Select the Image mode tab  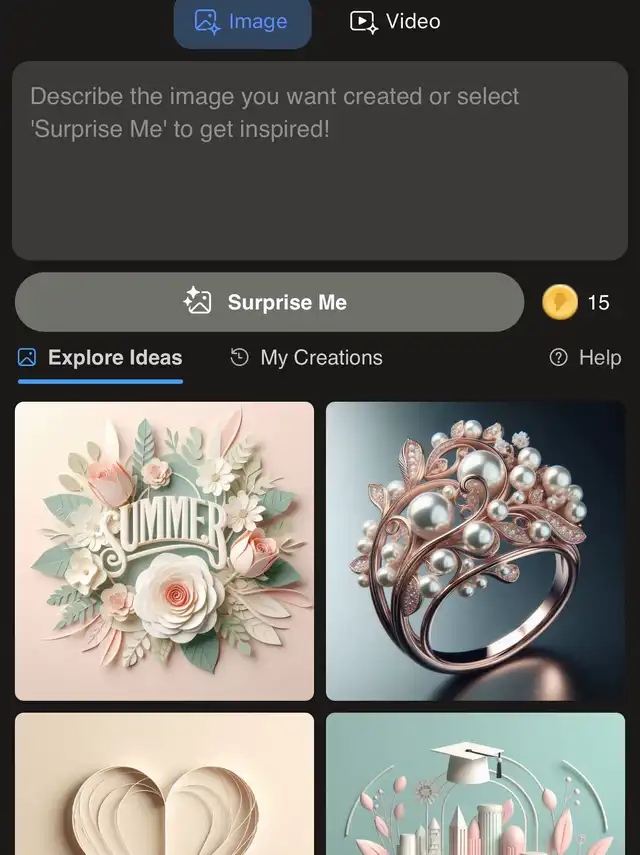pos(242,22)
